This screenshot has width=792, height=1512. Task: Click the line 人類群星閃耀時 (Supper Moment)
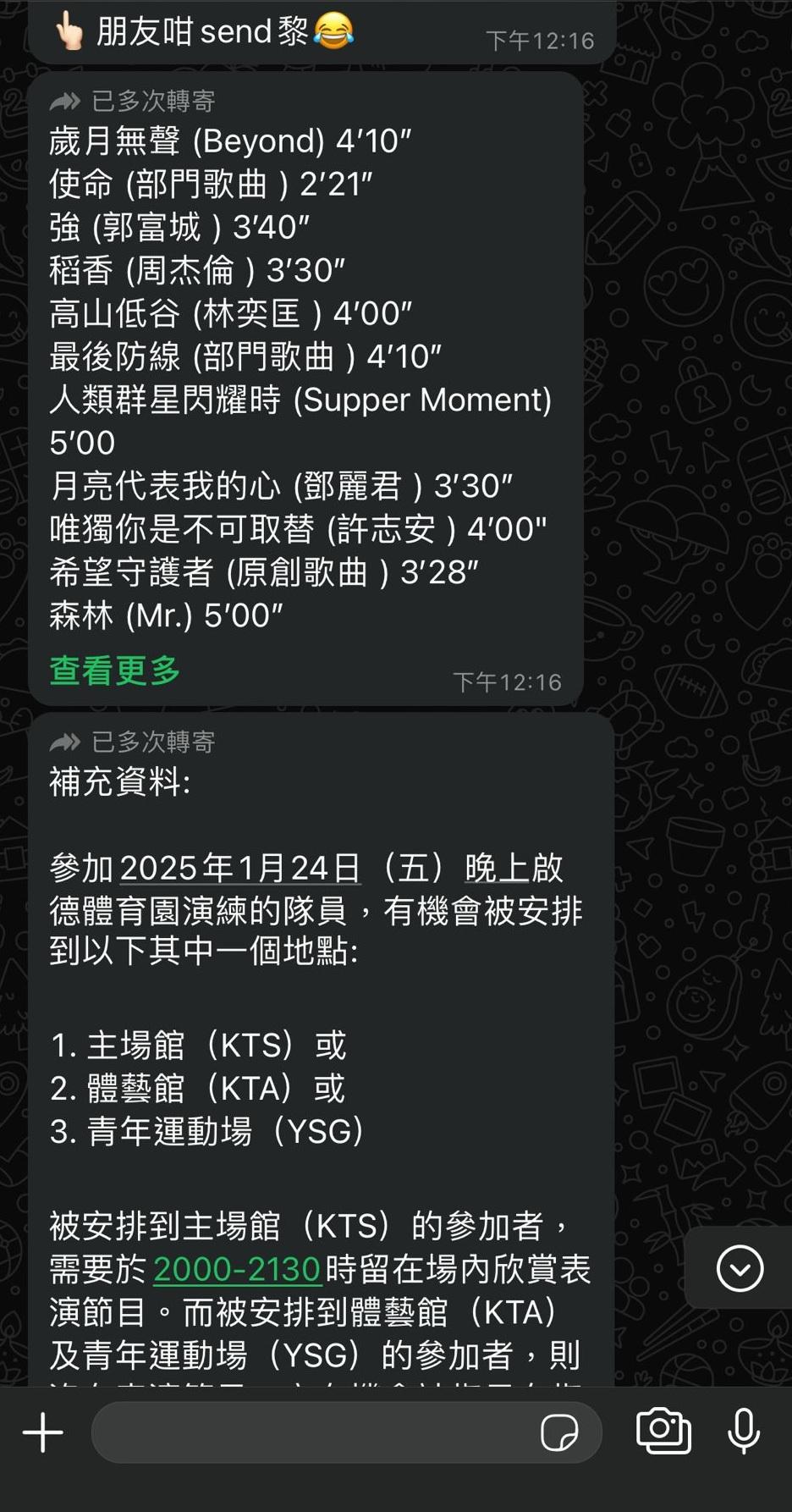(300, 400)
